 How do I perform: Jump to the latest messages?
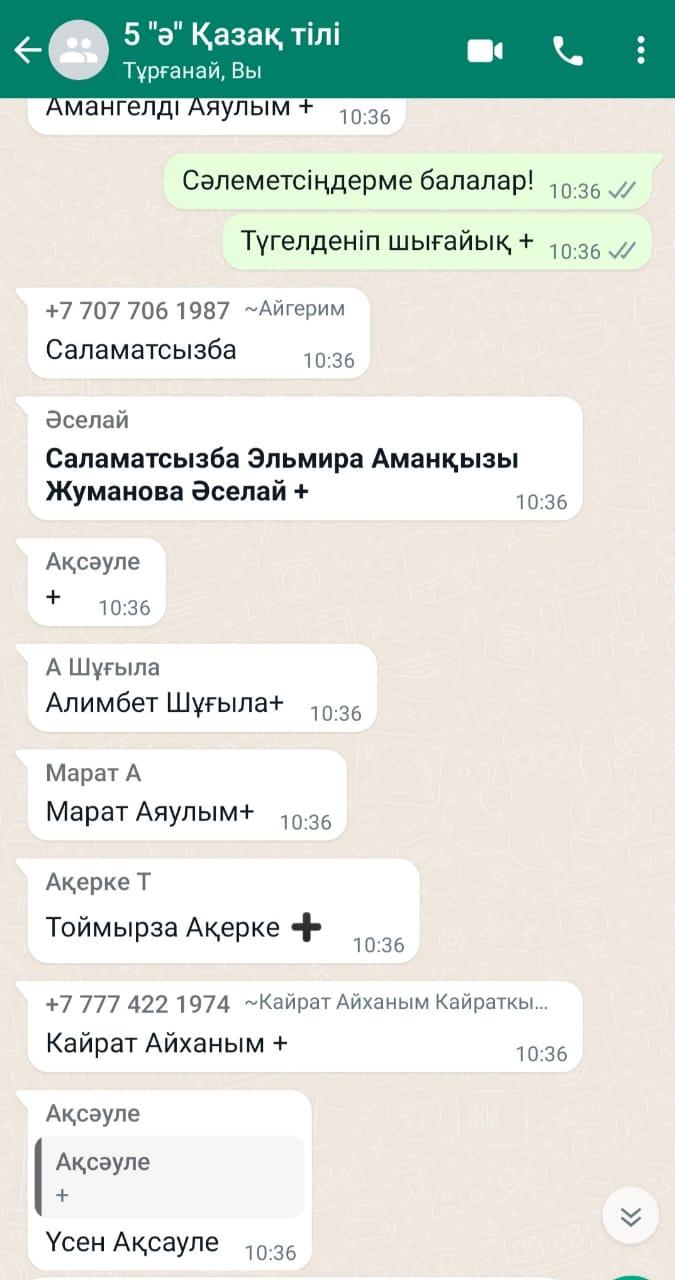pyautogui.click(x=630, y=1216)
